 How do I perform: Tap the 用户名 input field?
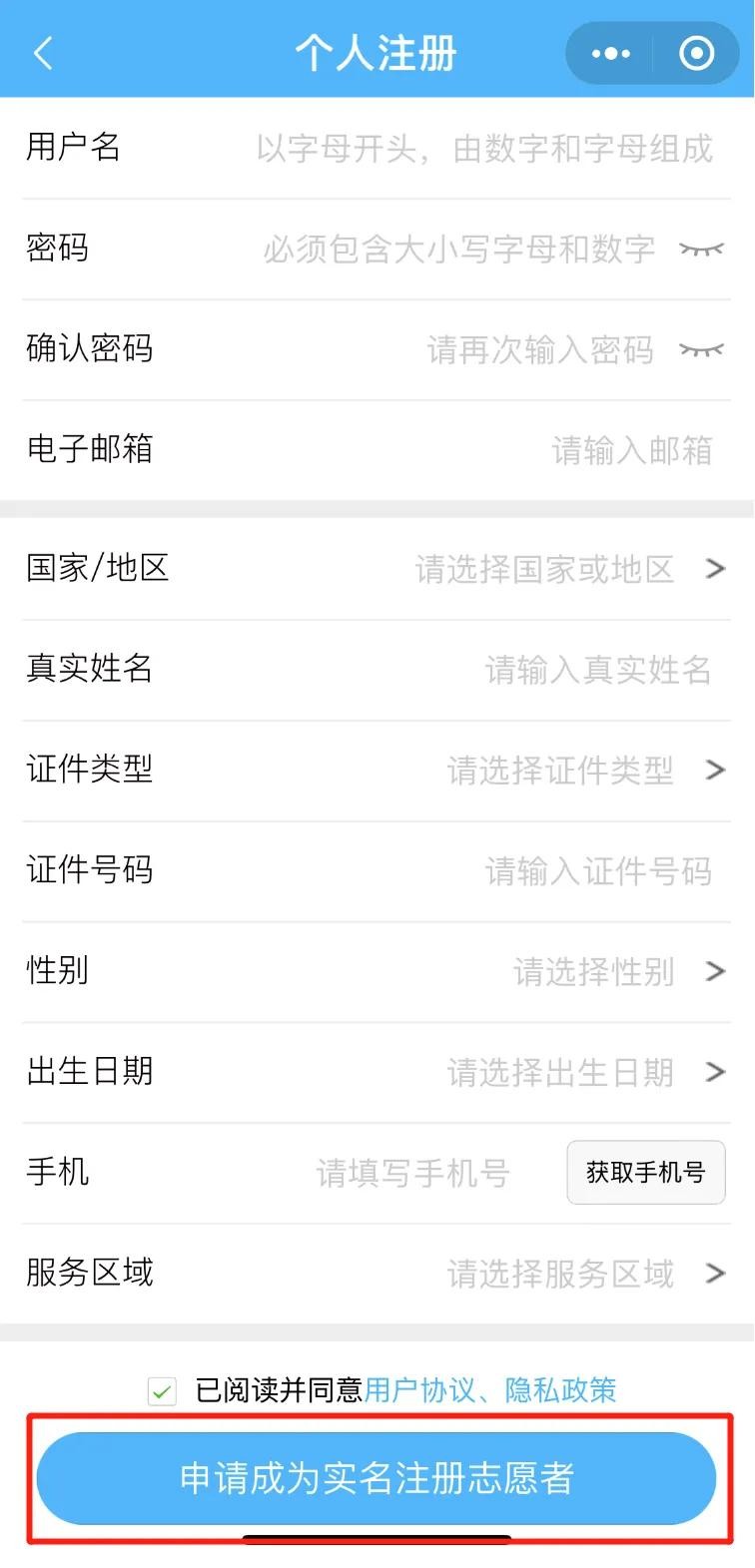pos(484,149)
